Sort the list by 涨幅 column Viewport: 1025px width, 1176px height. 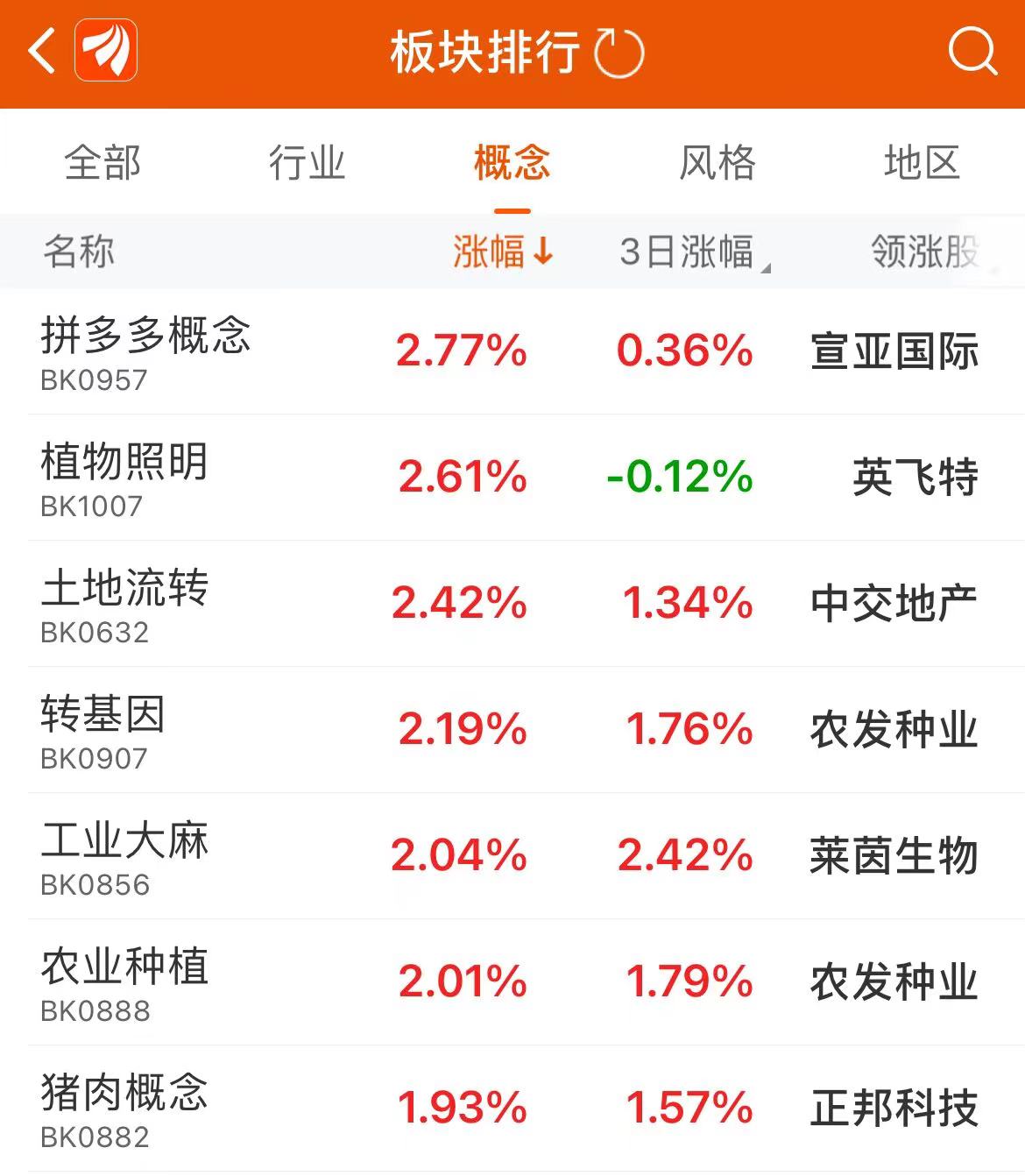pos(503,252)
